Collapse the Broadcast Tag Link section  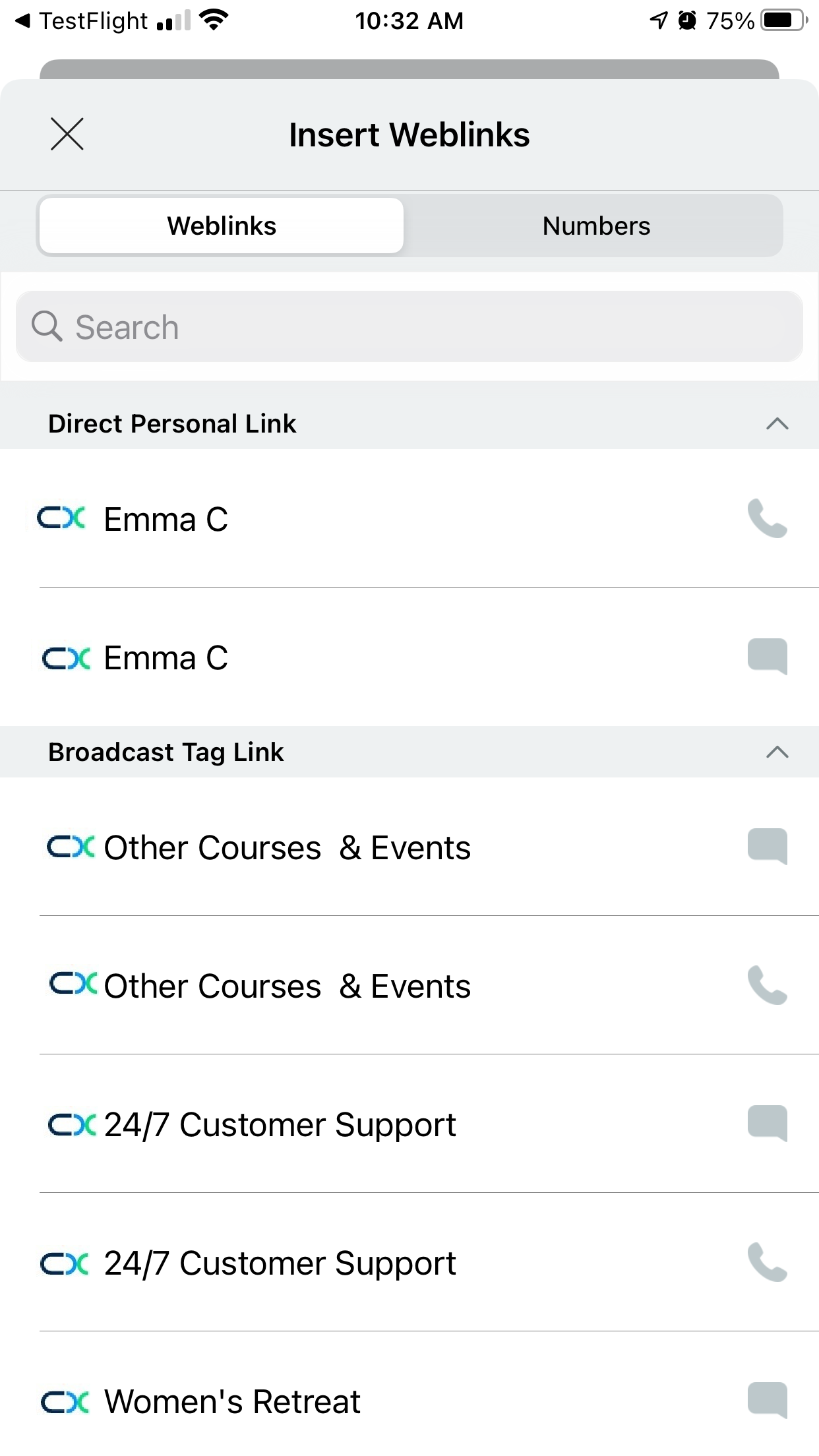(777, 752)
